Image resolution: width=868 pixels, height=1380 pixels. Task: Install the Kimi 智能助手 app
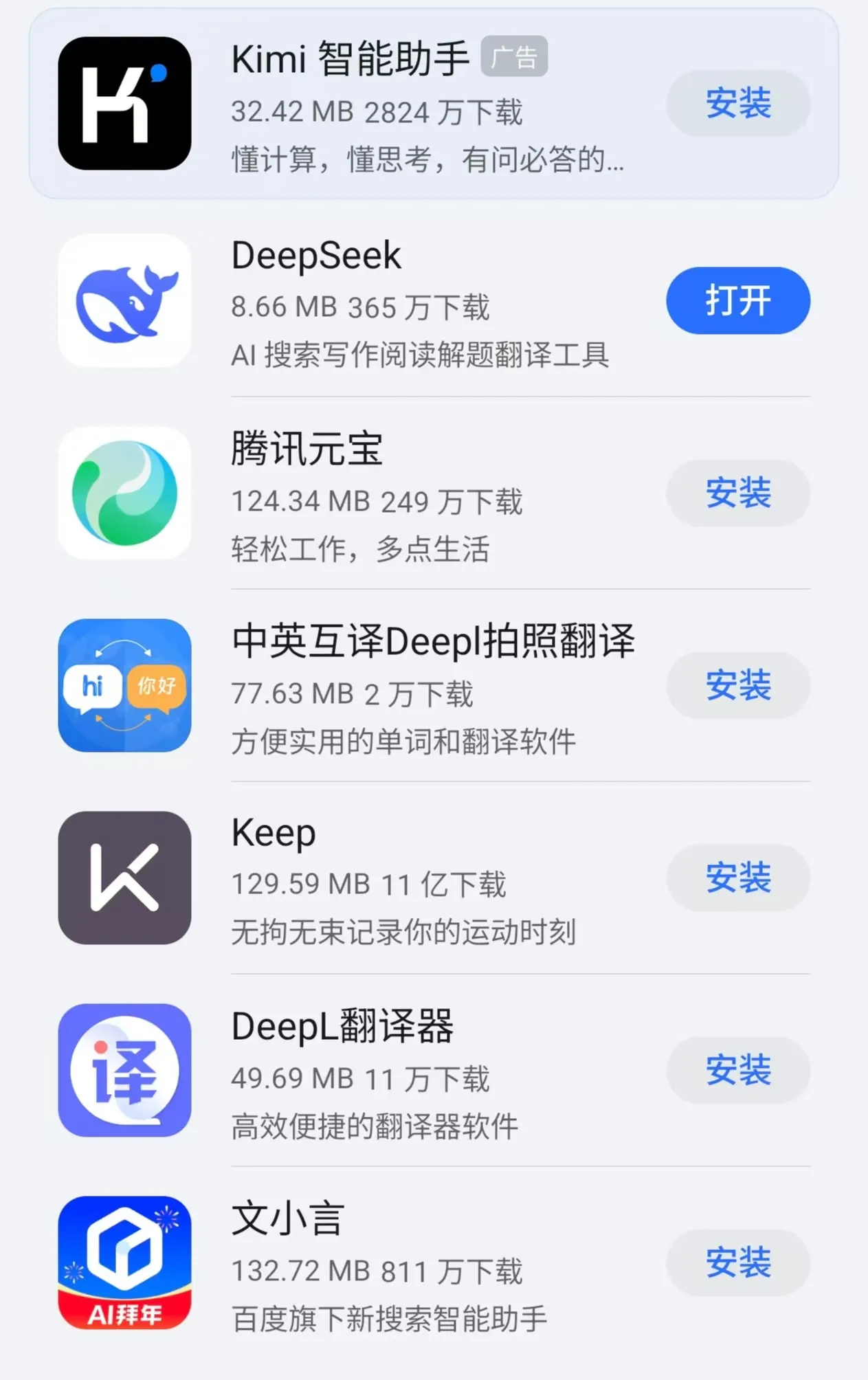pos(737,104)
